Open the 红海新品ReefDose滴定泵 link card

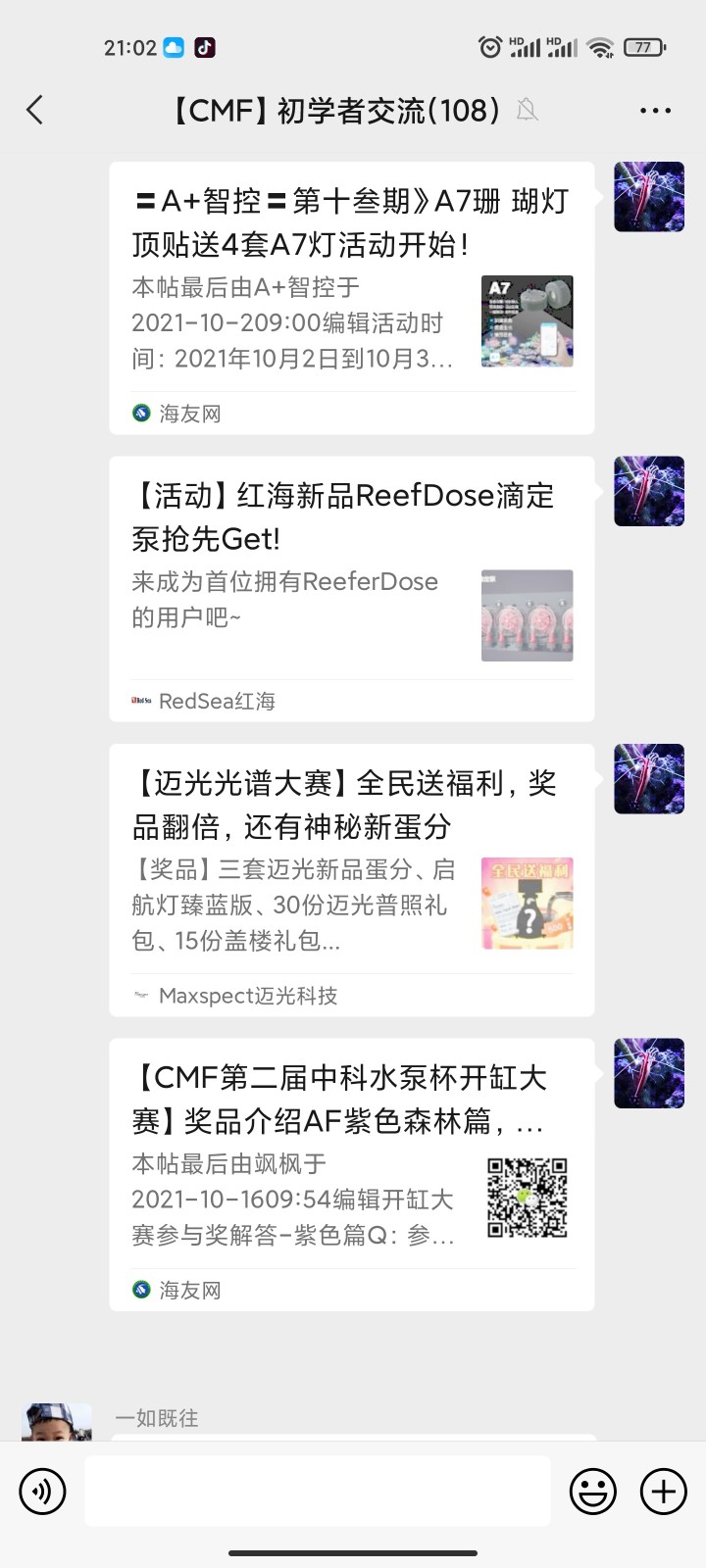351,588
